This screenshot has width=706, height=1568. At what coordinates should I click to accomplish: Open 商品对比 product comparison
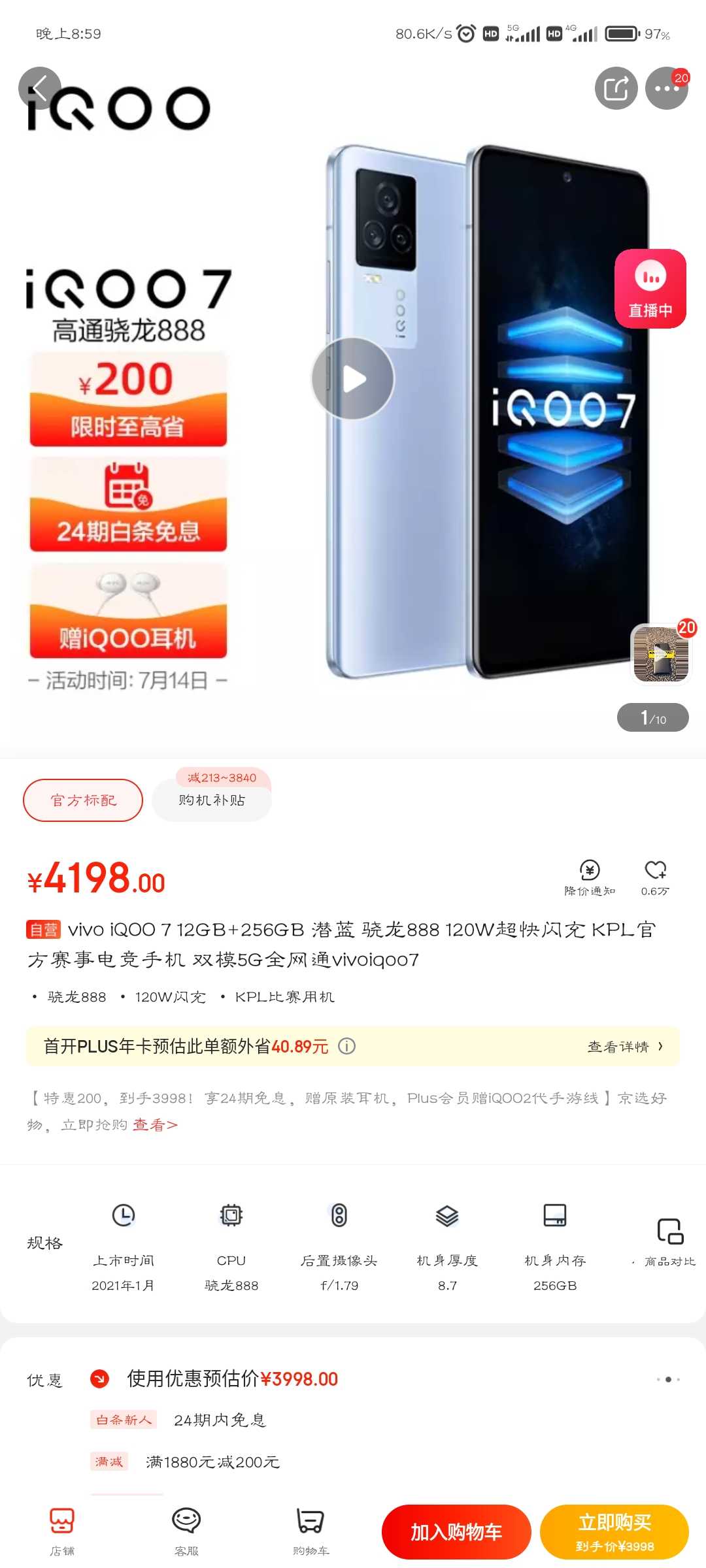coord(670,1241)
